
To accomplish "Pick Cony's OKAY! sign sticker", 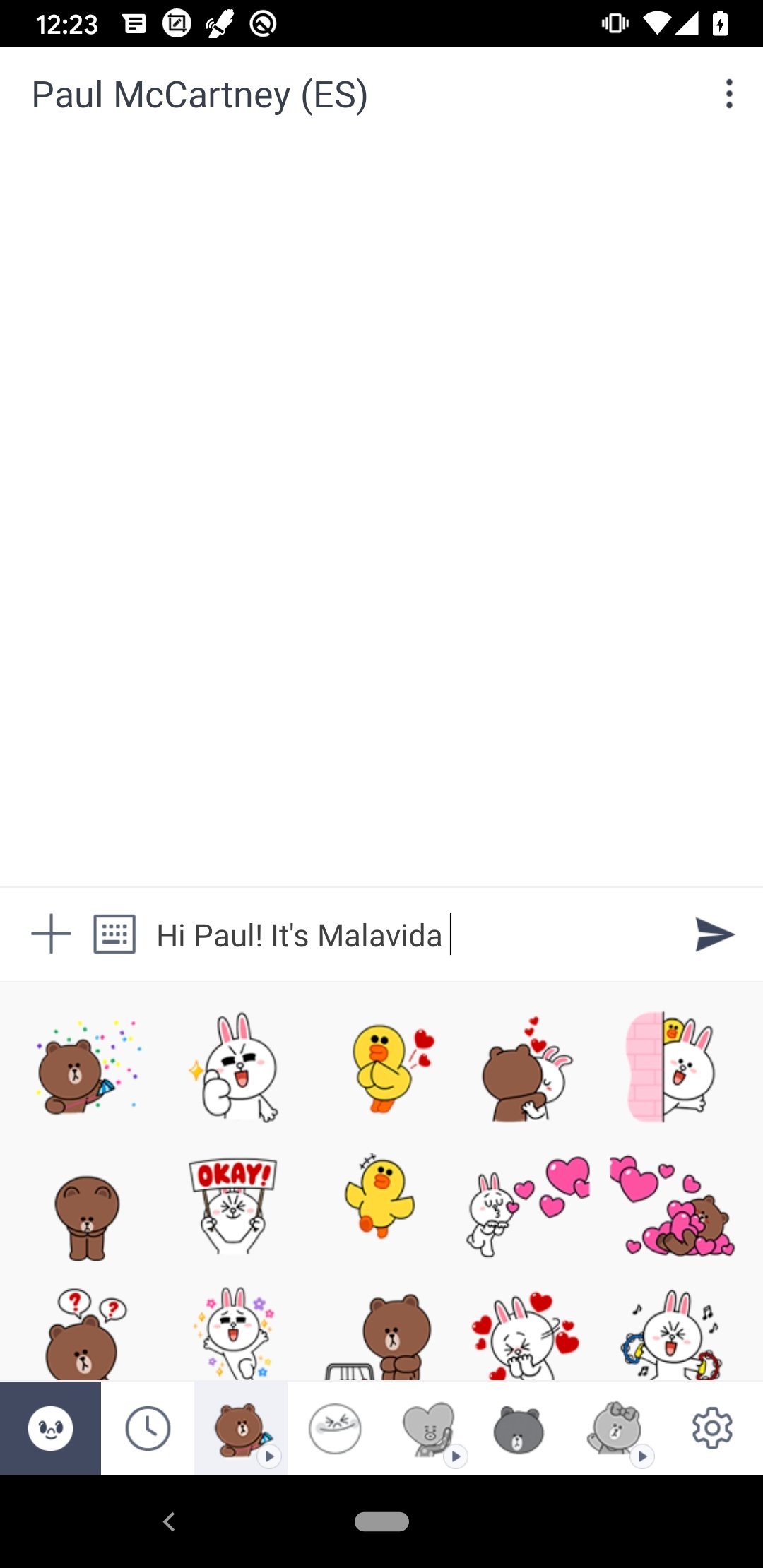I will (x=233, y=1205).
